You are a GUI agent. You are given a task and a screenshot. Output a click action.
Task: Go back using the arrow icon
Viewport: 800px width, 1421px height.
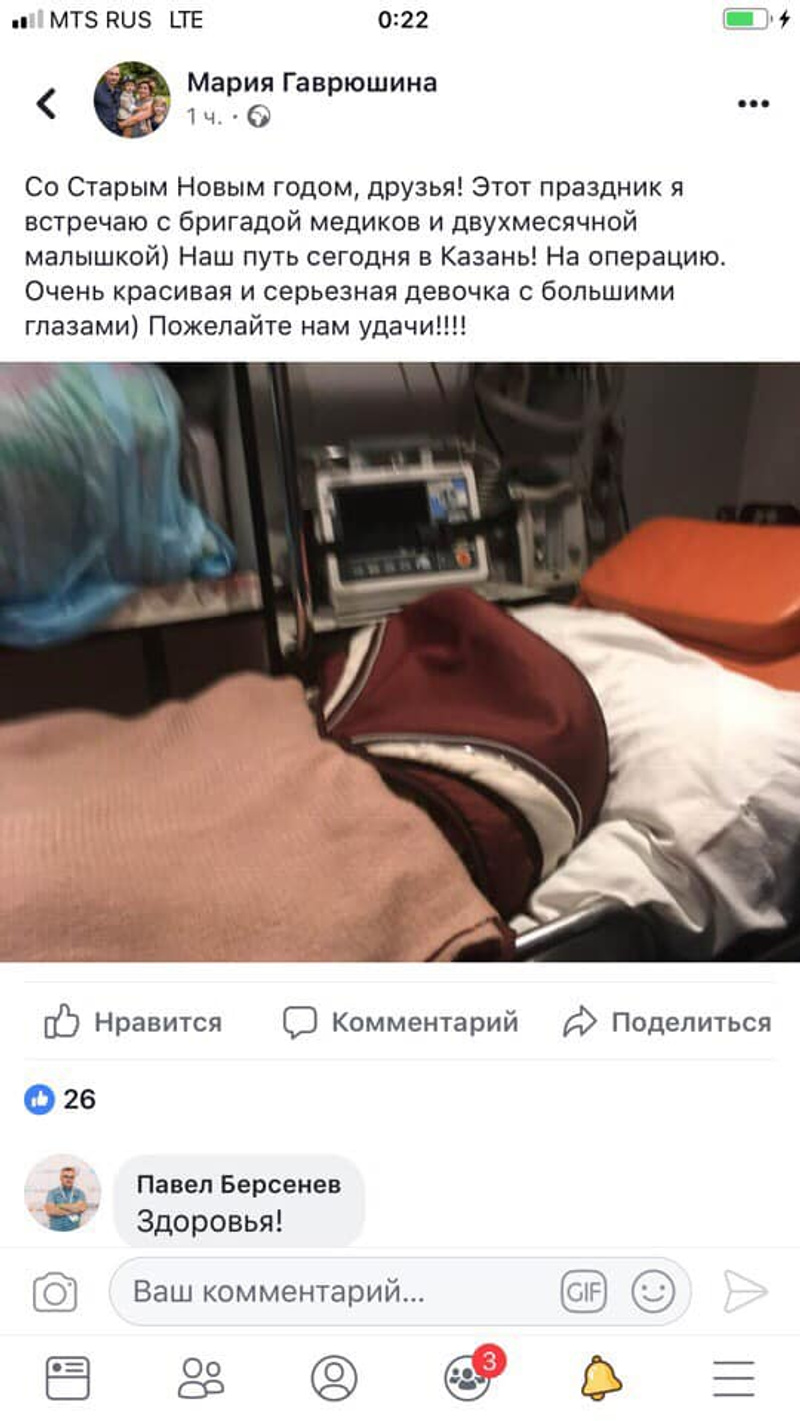(x=46, y=103)
